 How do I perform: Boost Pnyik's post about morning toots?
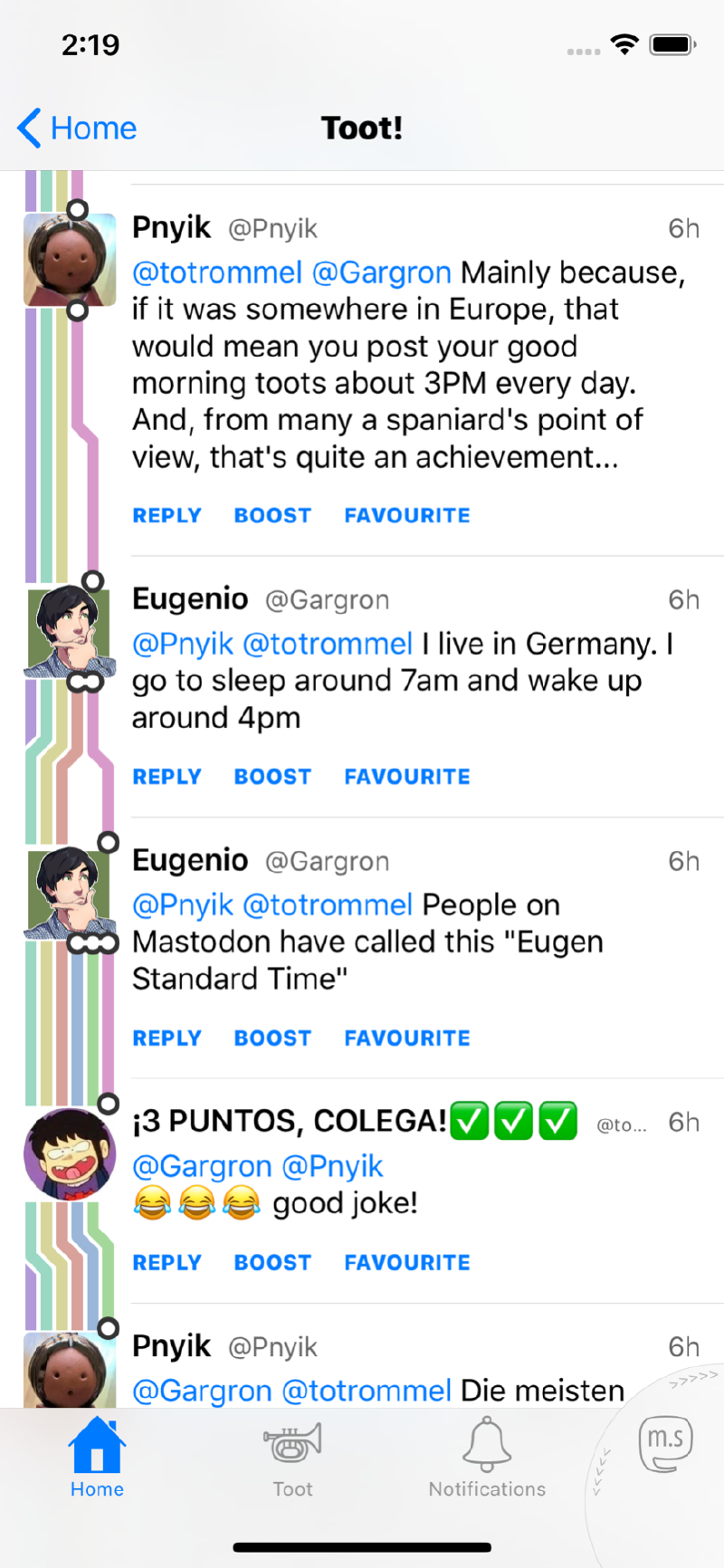[x=272, y=515]
